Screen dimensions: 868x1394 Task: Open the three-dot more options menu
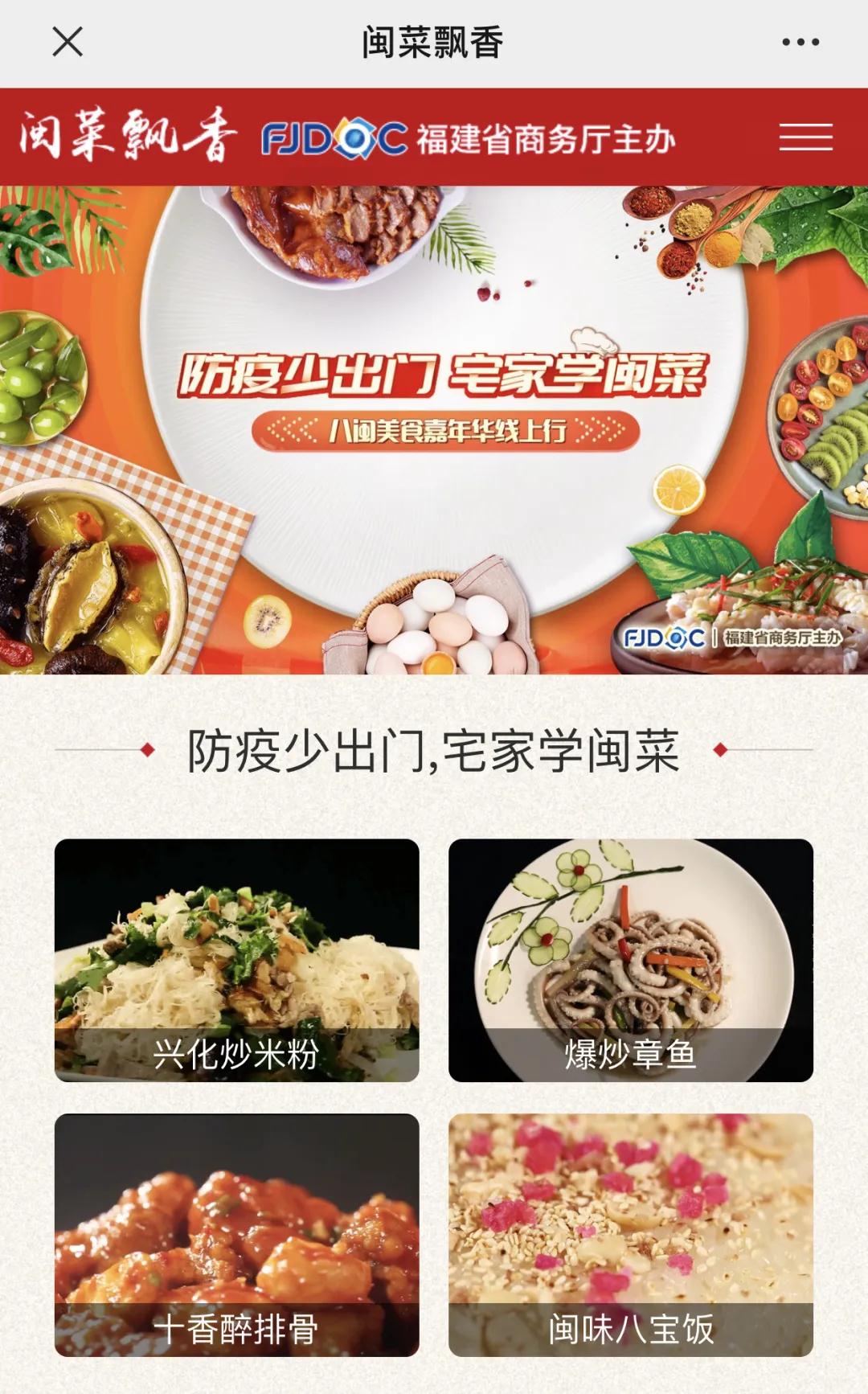coord(800,42)
